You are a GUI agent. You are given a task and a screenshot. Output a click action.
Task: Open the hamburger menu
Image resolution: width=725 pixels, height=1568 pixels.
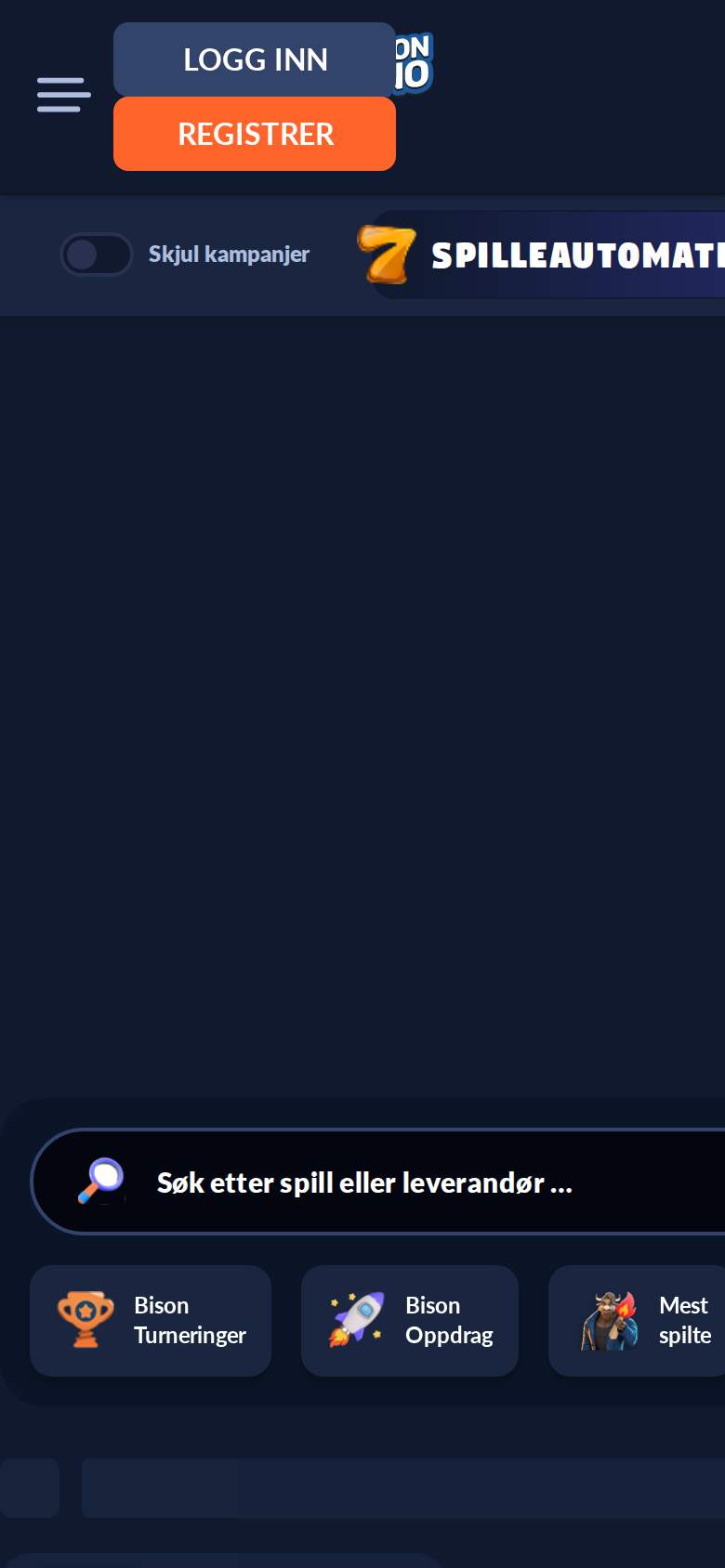point(63,95)
